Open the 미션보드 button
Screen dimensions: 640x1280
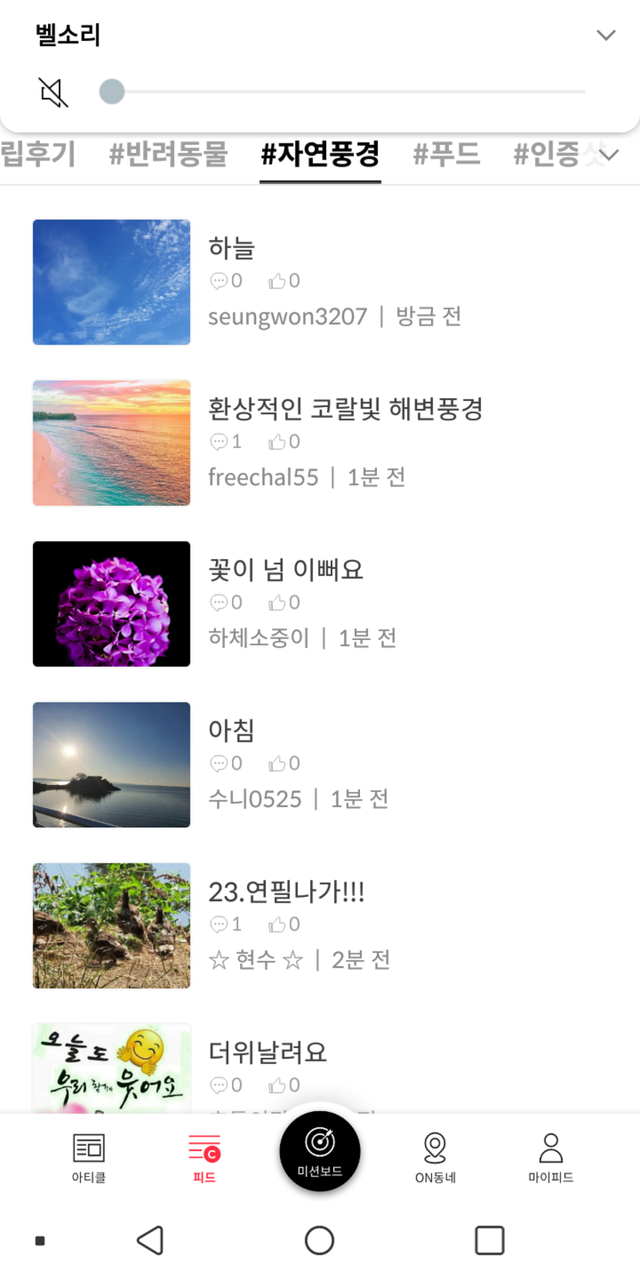(x=320, y=1150)
